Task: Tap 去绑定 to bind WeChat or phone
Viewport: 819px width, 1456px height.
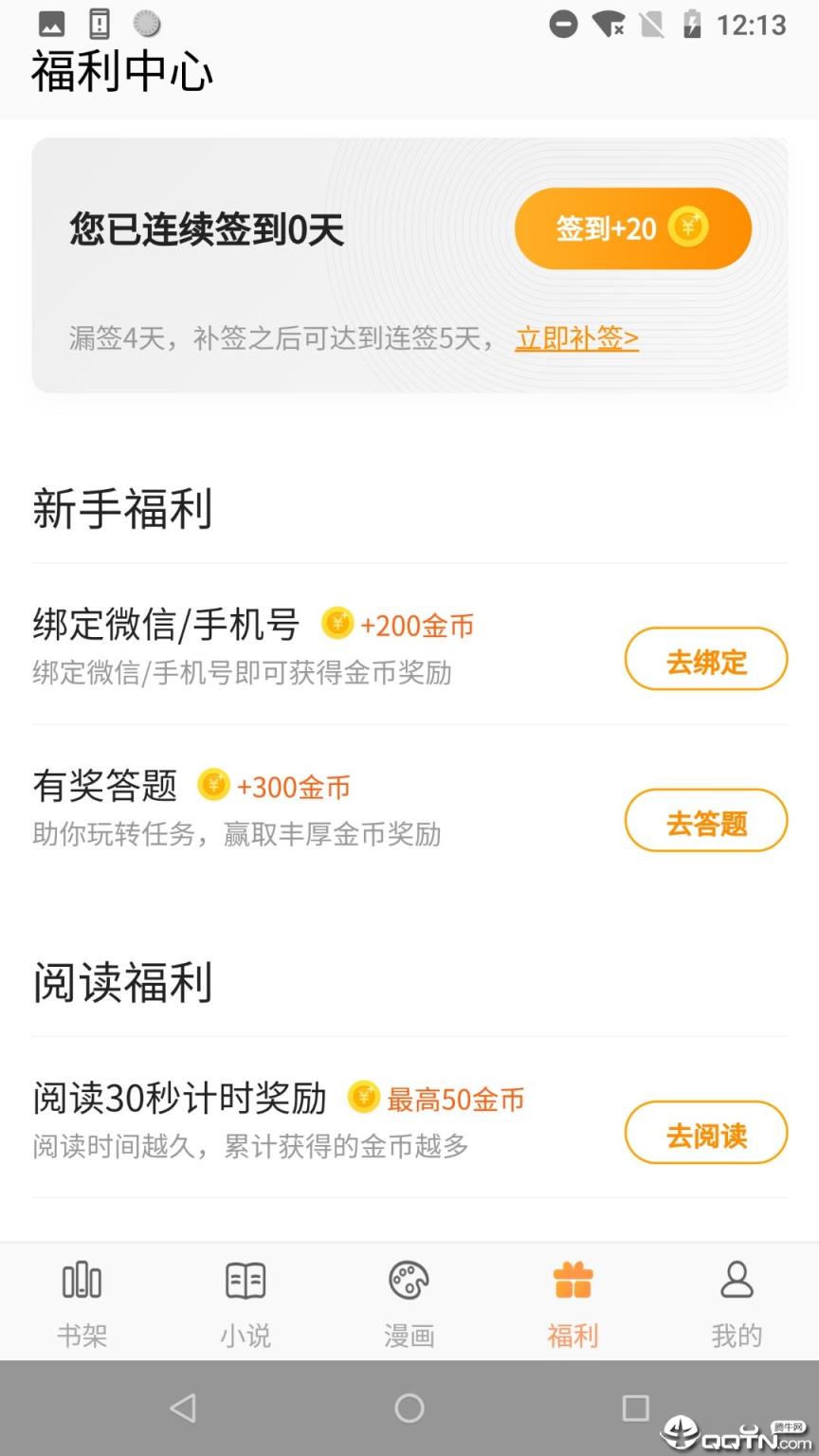Action: (705, 659)
